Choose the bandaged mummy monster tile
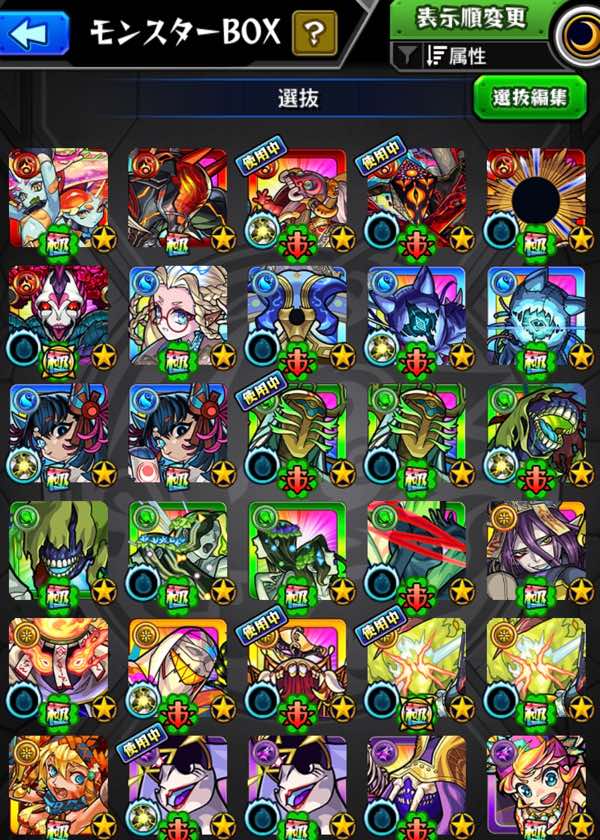The image size is (600, 840). point(178,668)
